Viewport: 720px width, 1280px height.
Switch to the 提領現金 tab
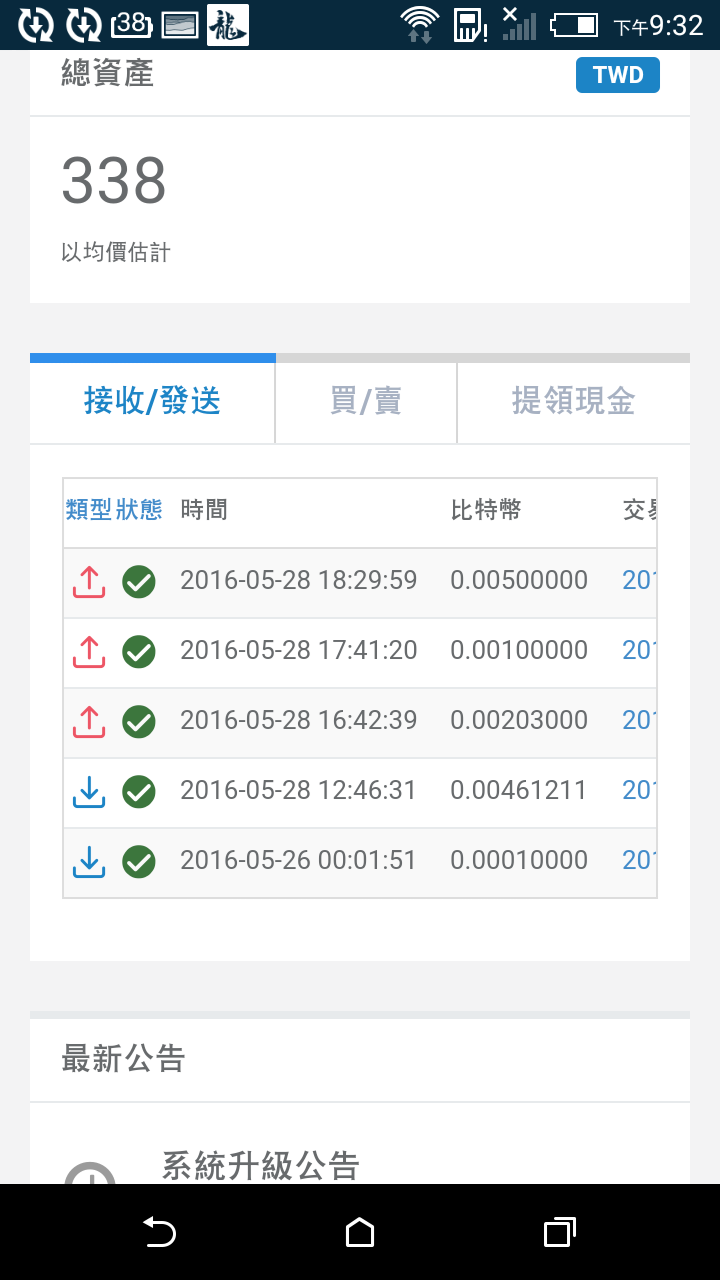(x=573, y=402)
